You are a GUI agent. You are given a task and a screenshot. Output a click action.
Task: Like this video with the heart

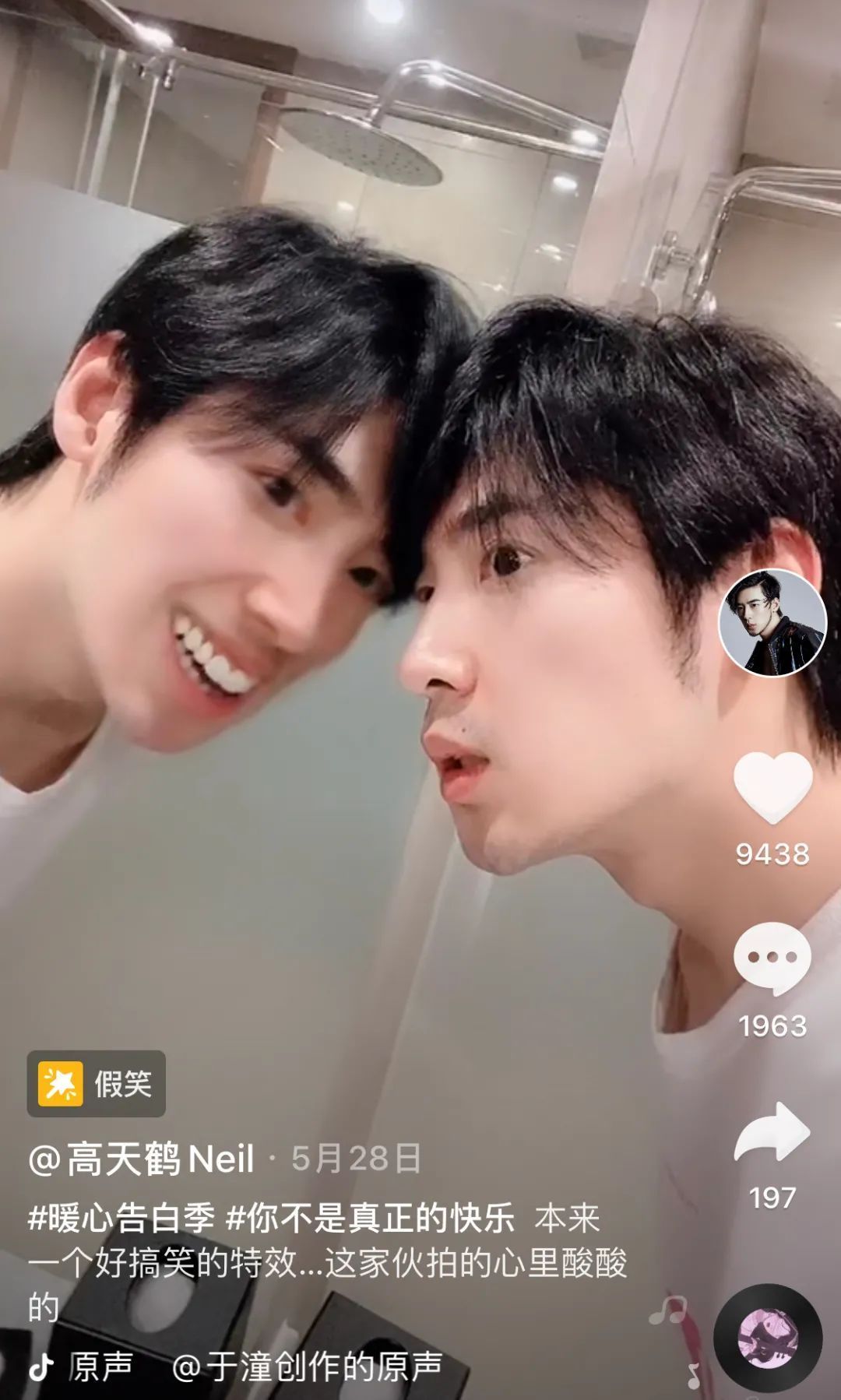(772, 788)
